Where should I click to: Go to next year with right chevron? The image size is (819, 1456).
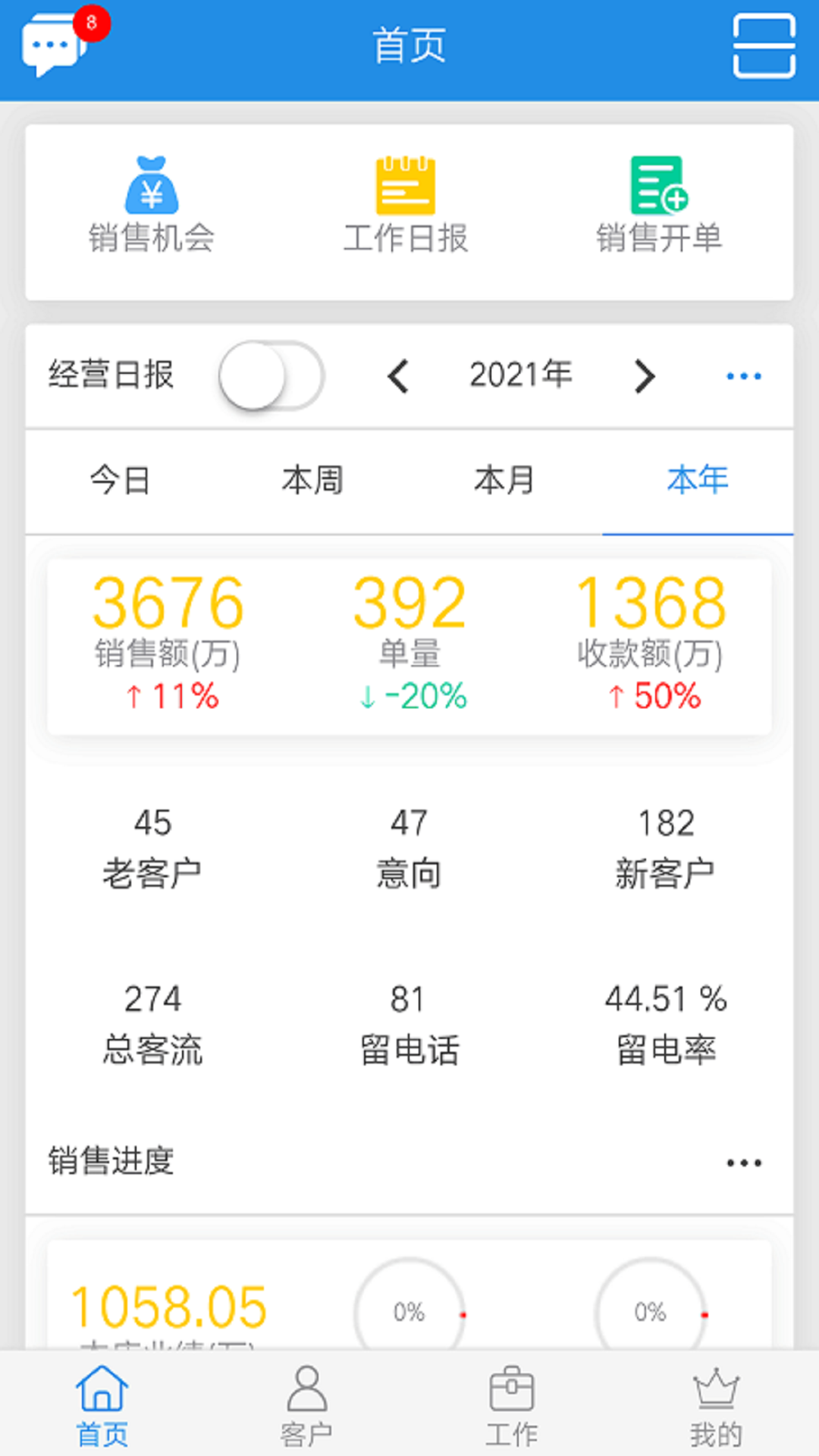tap(645, 375)
